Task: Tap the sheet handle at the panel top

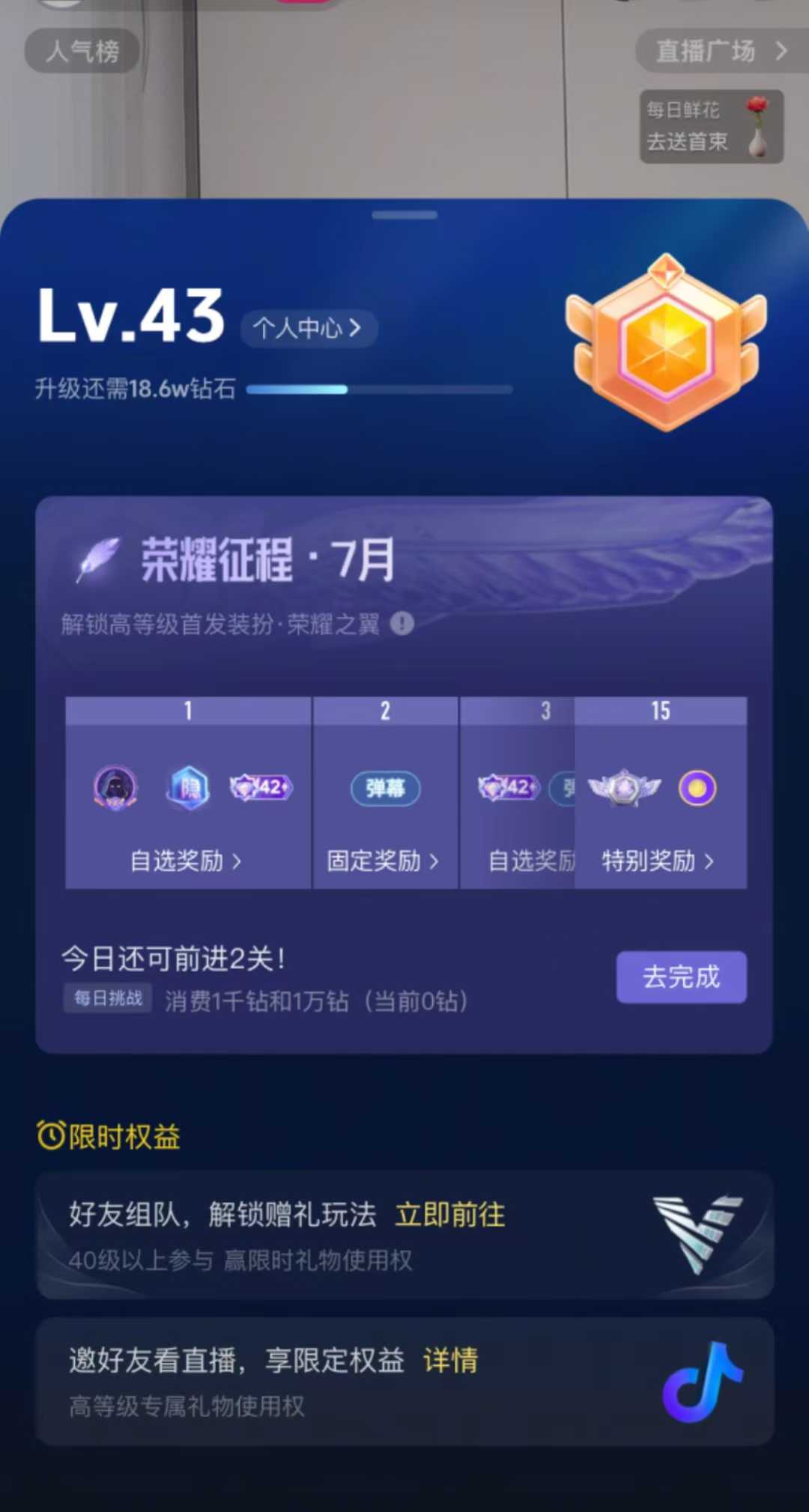Action: pyautogui.click(x=404, y=215)
